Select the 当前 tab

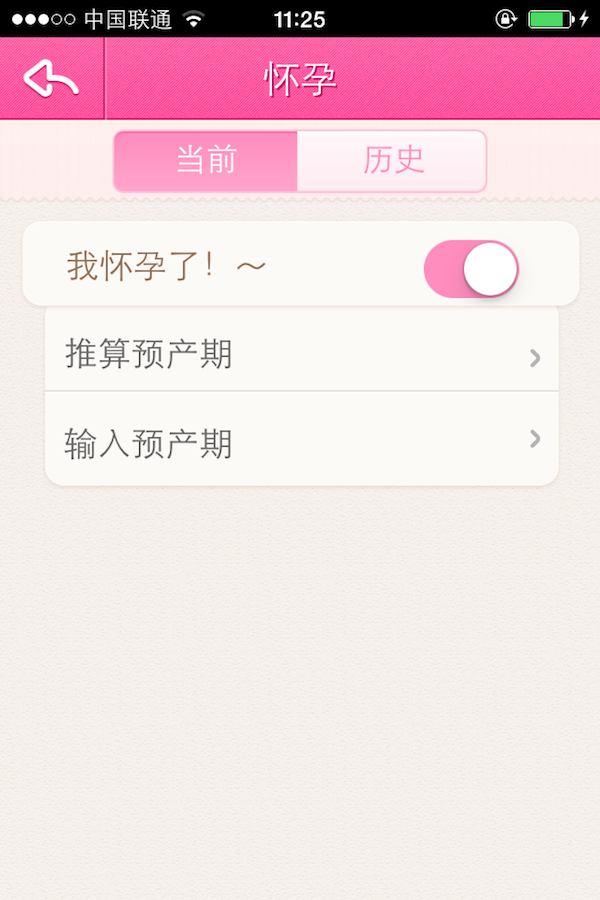[x=206, y=160]
